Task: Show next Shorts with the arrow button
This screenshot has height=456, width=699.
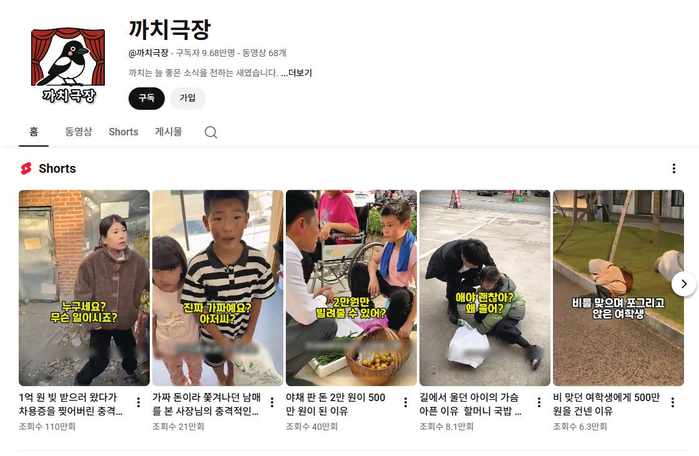Action: [683, 284]
